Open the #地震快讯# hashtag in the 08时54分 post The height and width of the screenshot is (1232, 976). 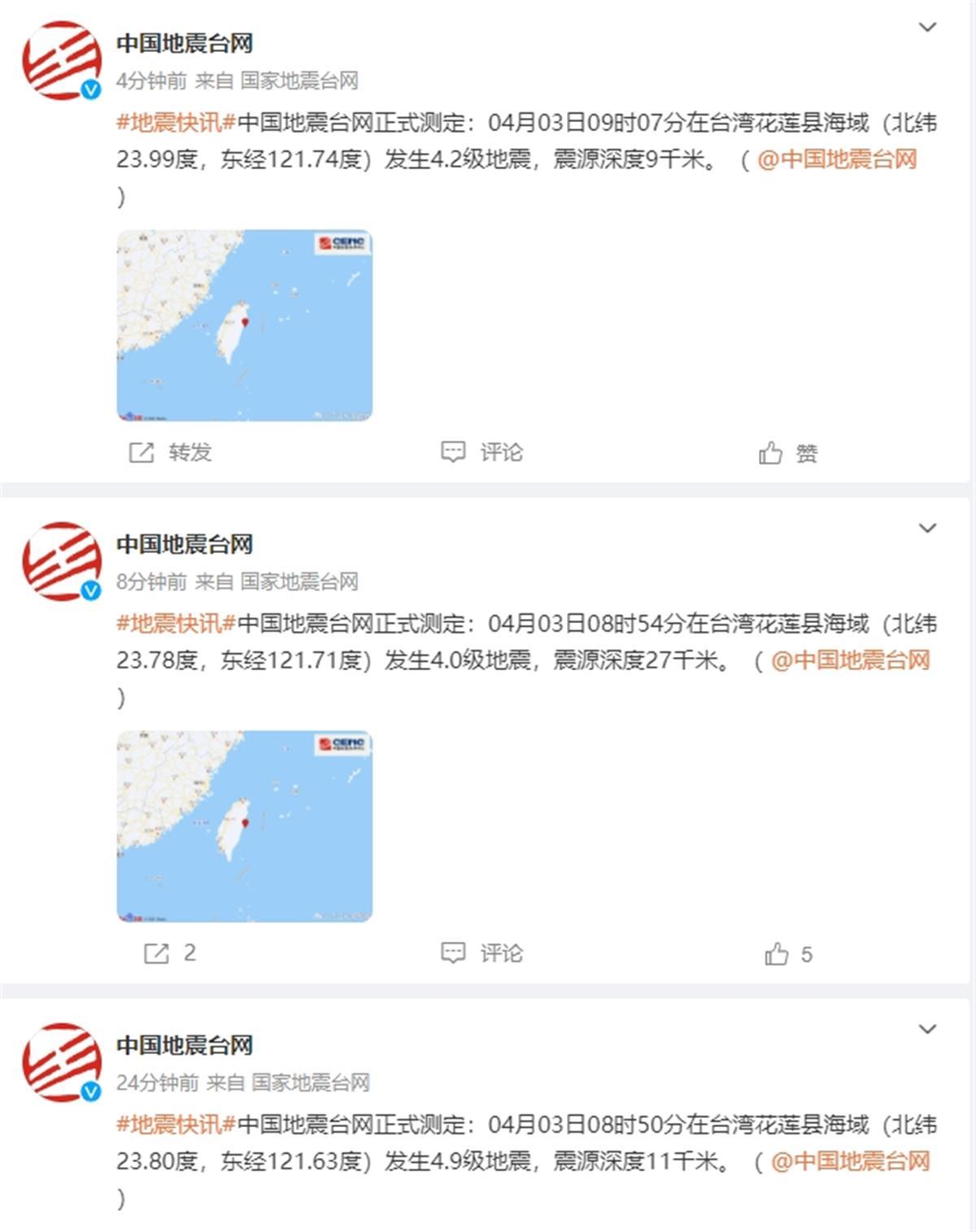(176, 624)
